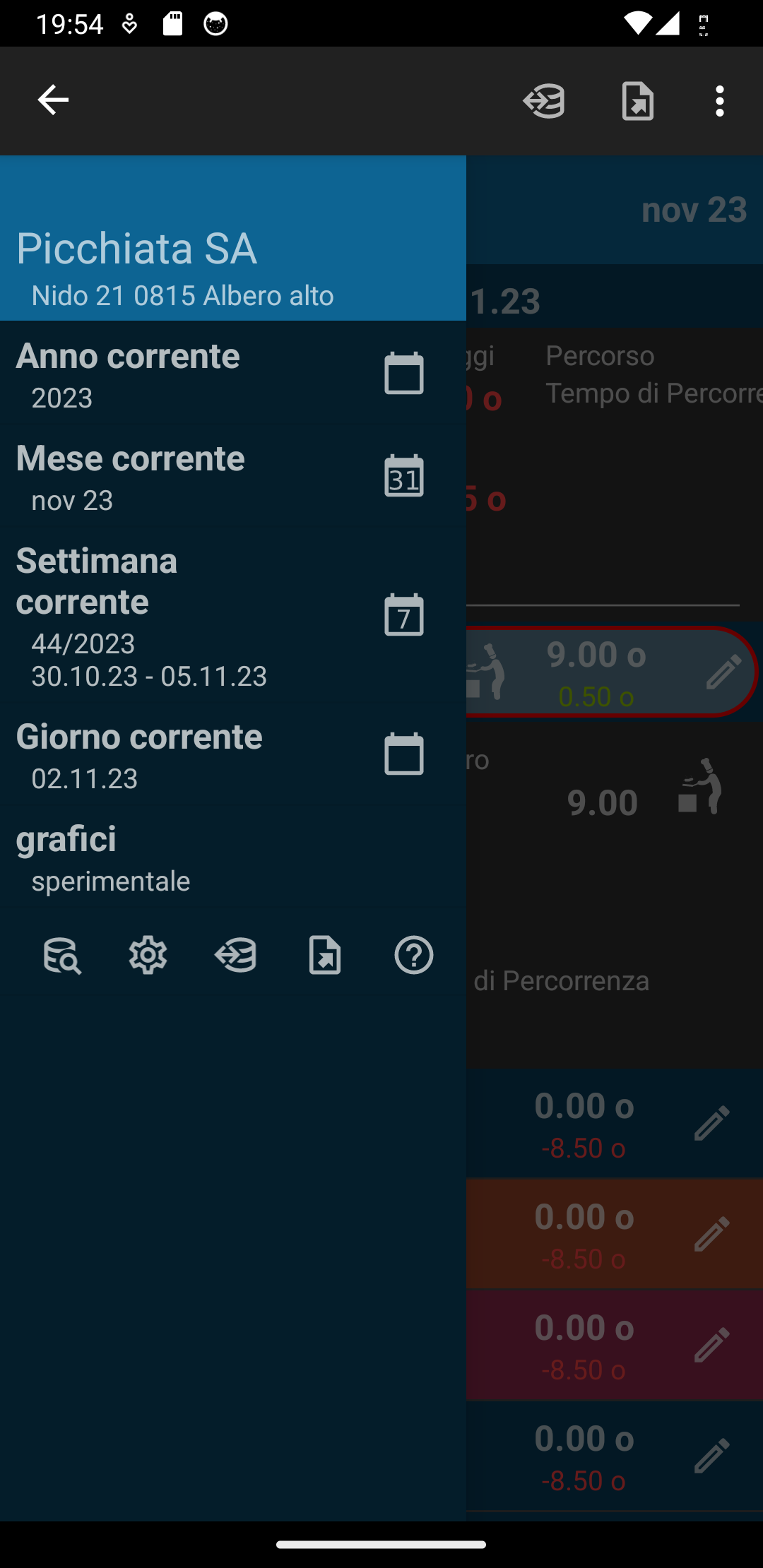
Task: Tap the export document icon in top bar
Action: [638, 101]
